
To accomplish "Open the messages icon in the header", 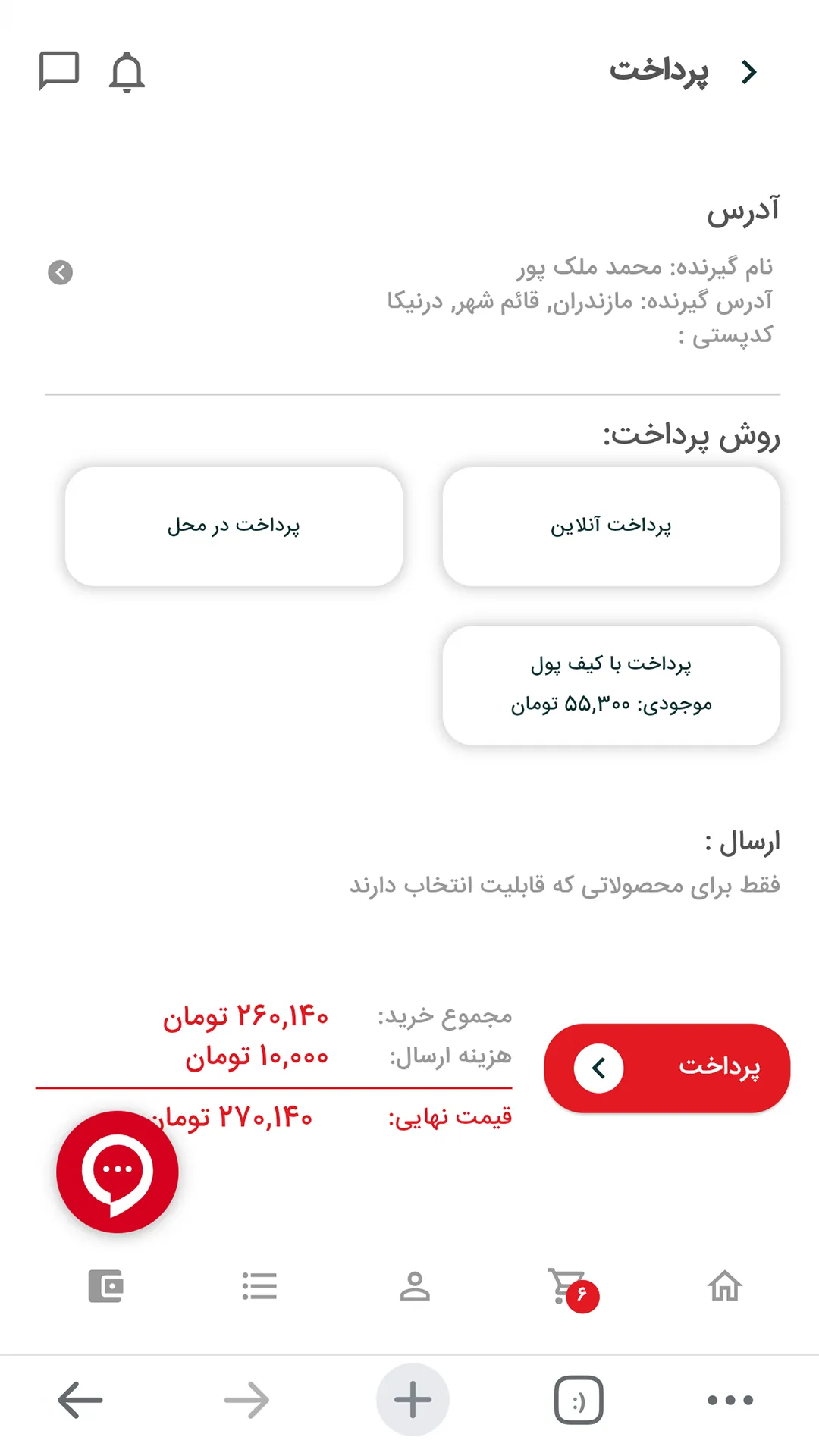I will pyautogui.click(x=59, y=71).
